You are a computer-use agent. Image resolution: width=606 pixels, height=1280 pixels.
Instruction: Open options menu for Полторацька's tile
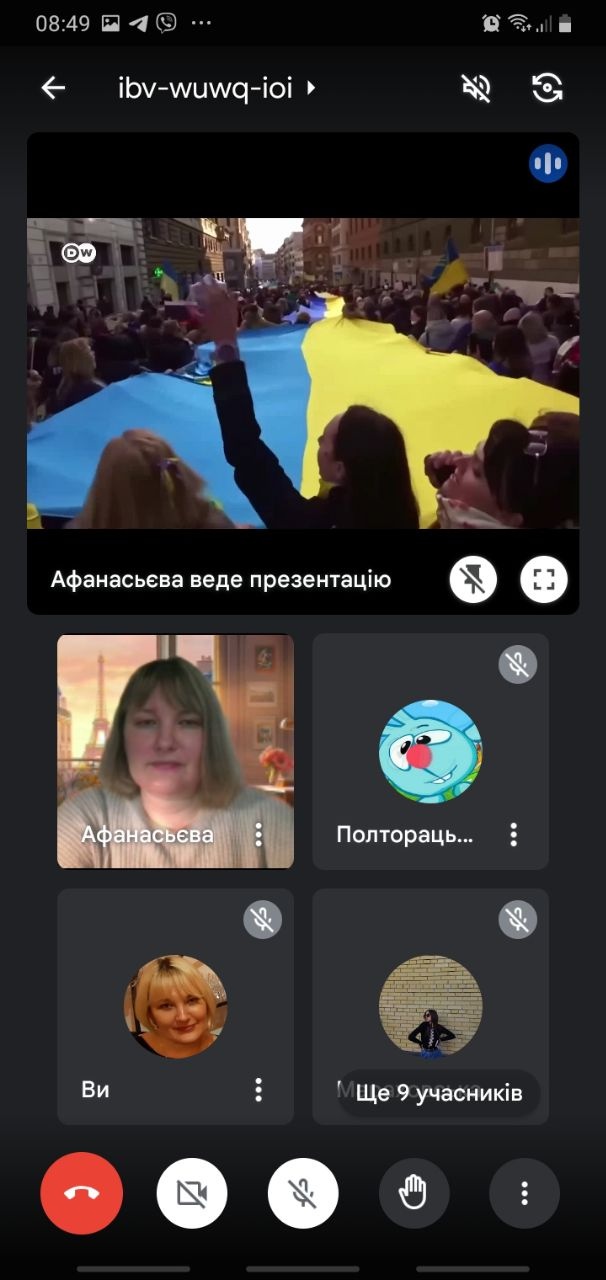click(x=513, y=834)
